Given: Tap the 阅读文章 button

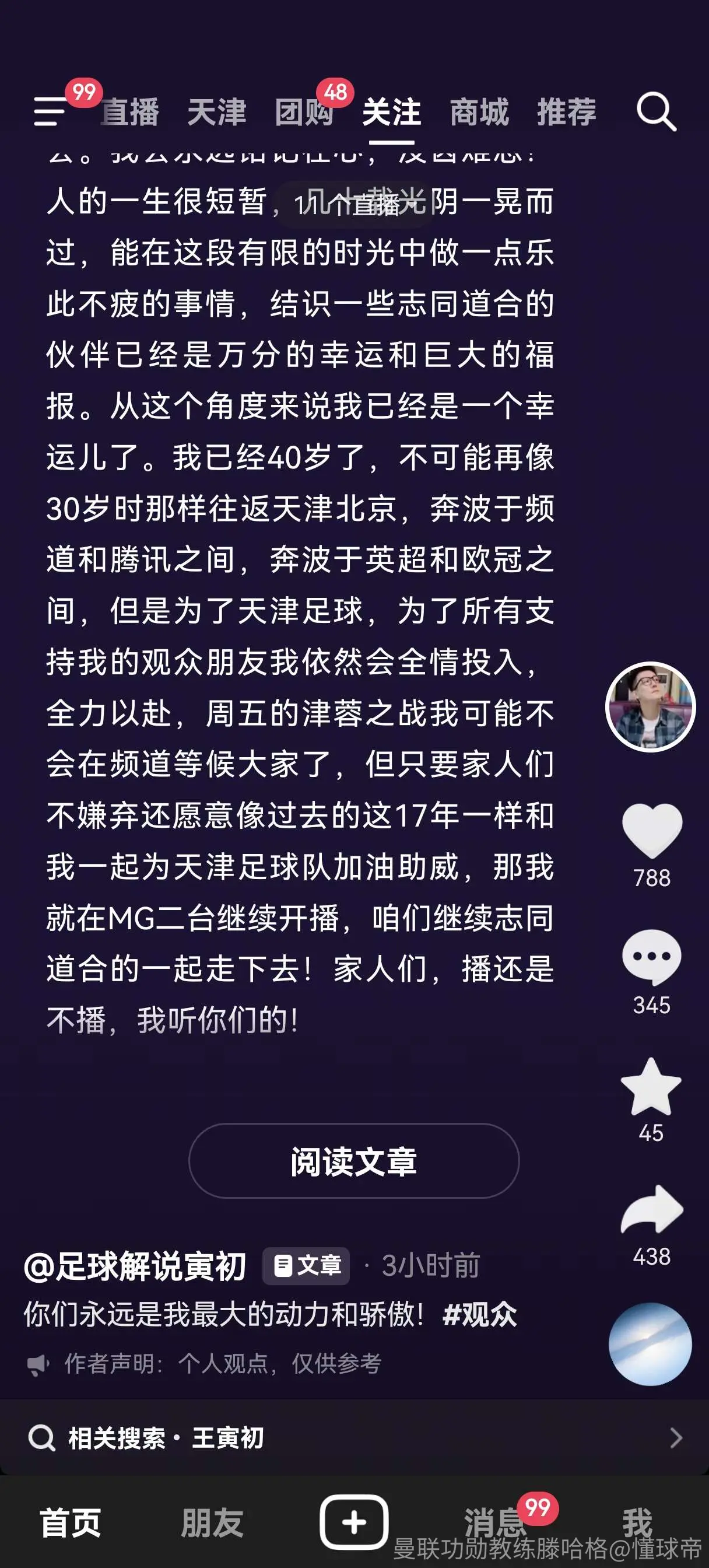Looking at the screenshot, I should coord(353,1161).
